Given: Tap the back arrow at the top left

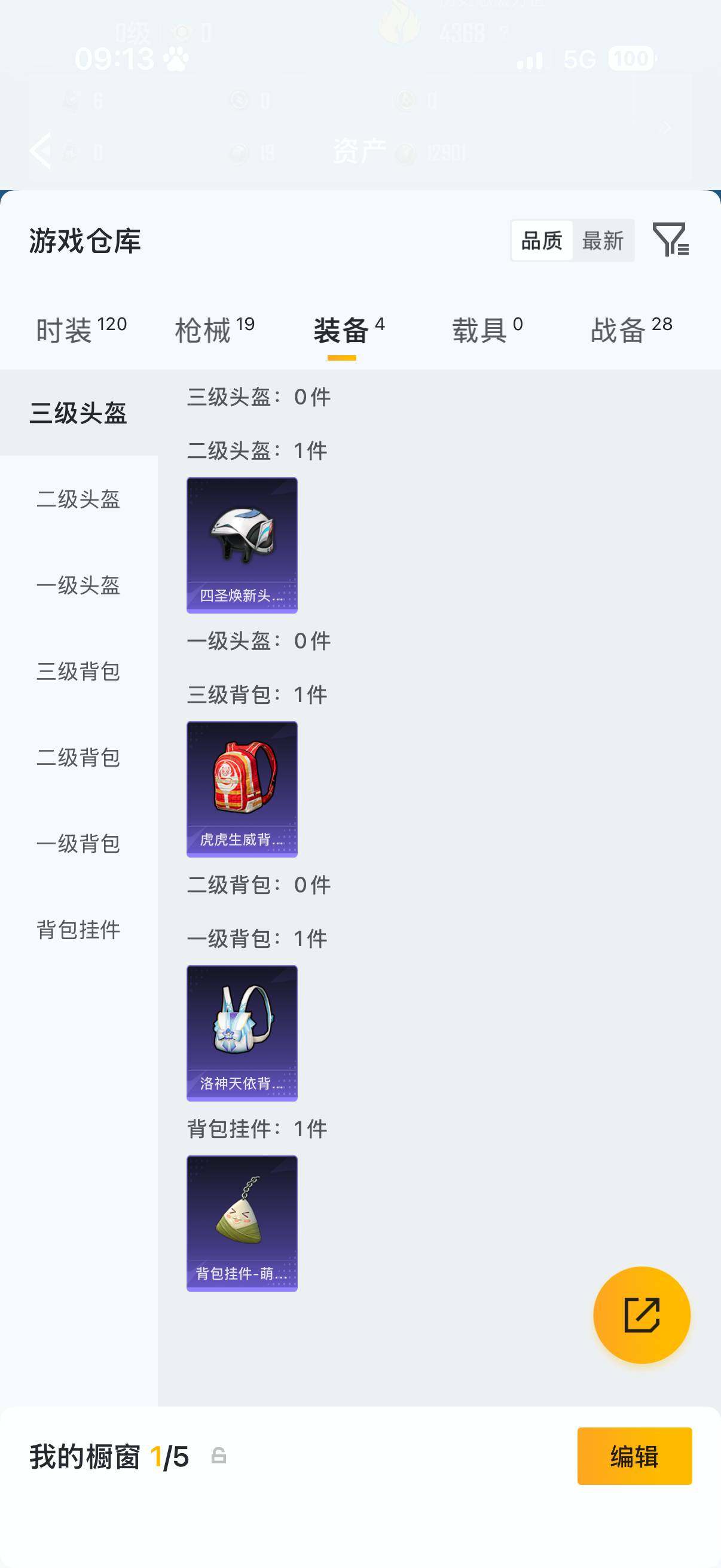Looking at the screenshot, I should pyautogui.click(x=41, y=150).
